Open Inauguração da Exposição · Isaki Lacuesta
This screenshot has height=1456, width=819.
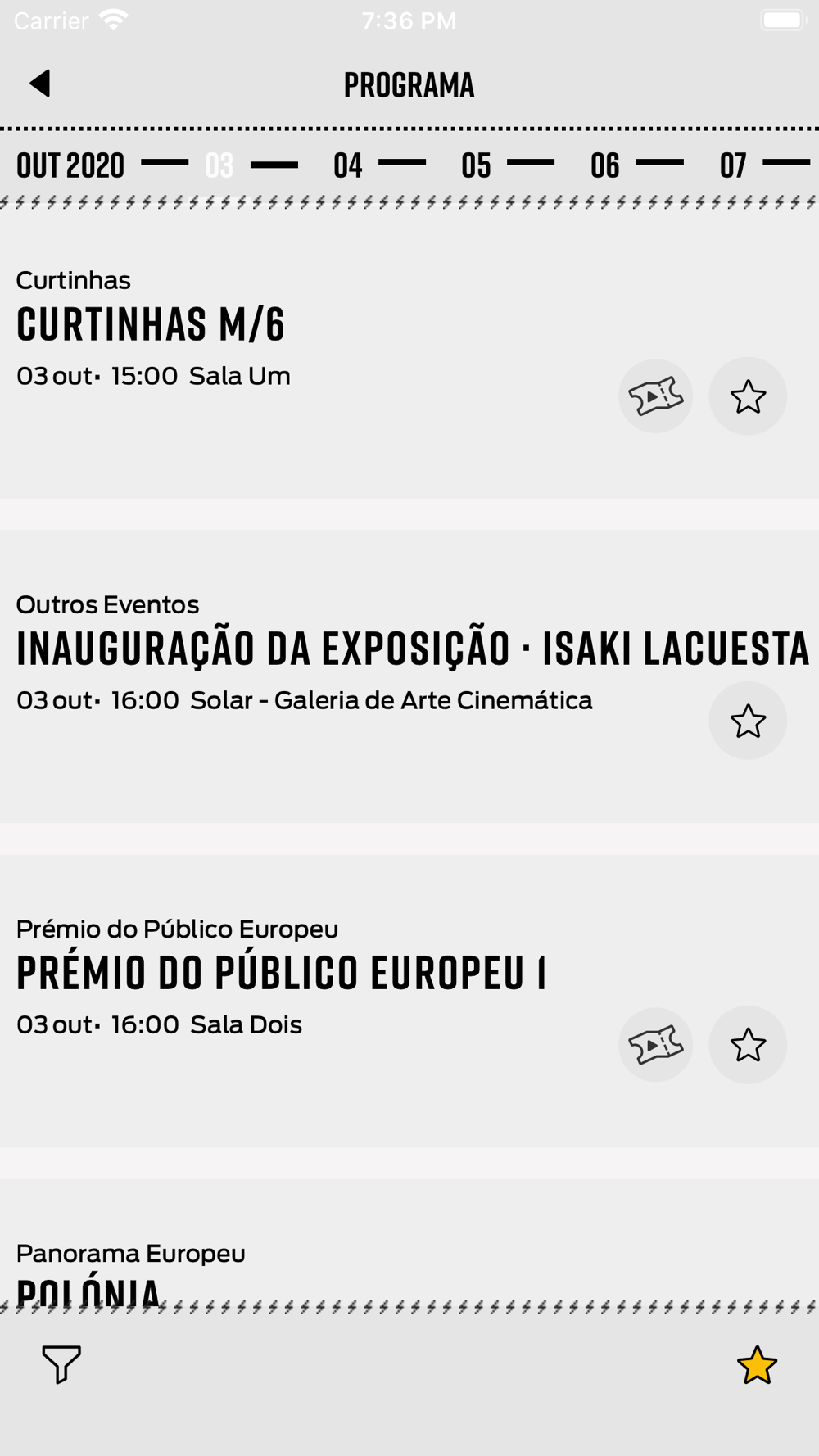click(413, 649)
